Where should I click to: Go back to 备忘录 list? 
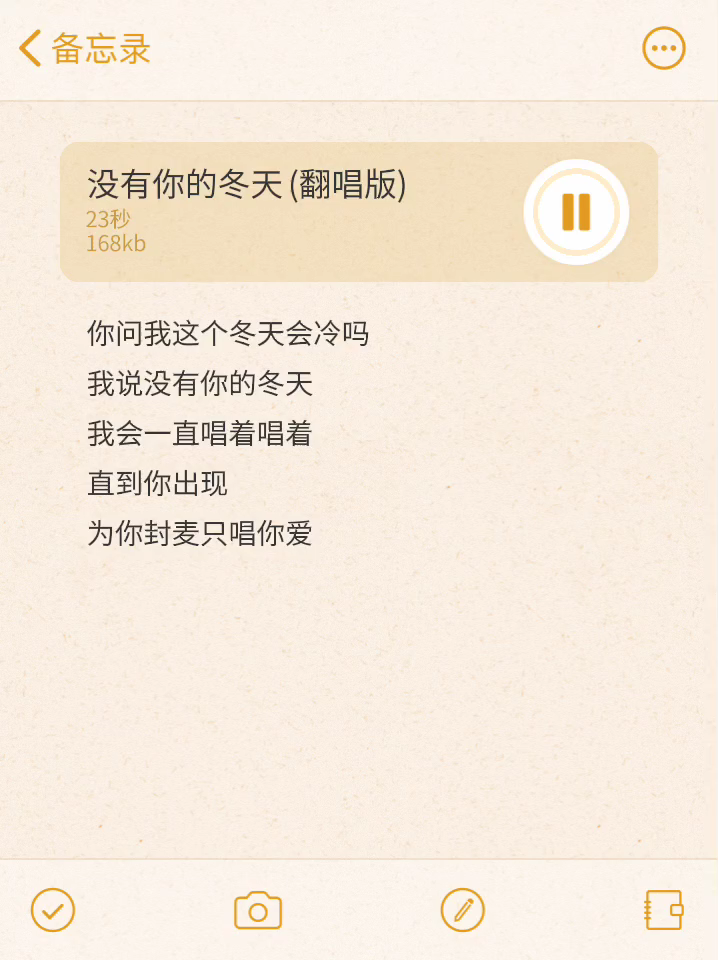84,48
